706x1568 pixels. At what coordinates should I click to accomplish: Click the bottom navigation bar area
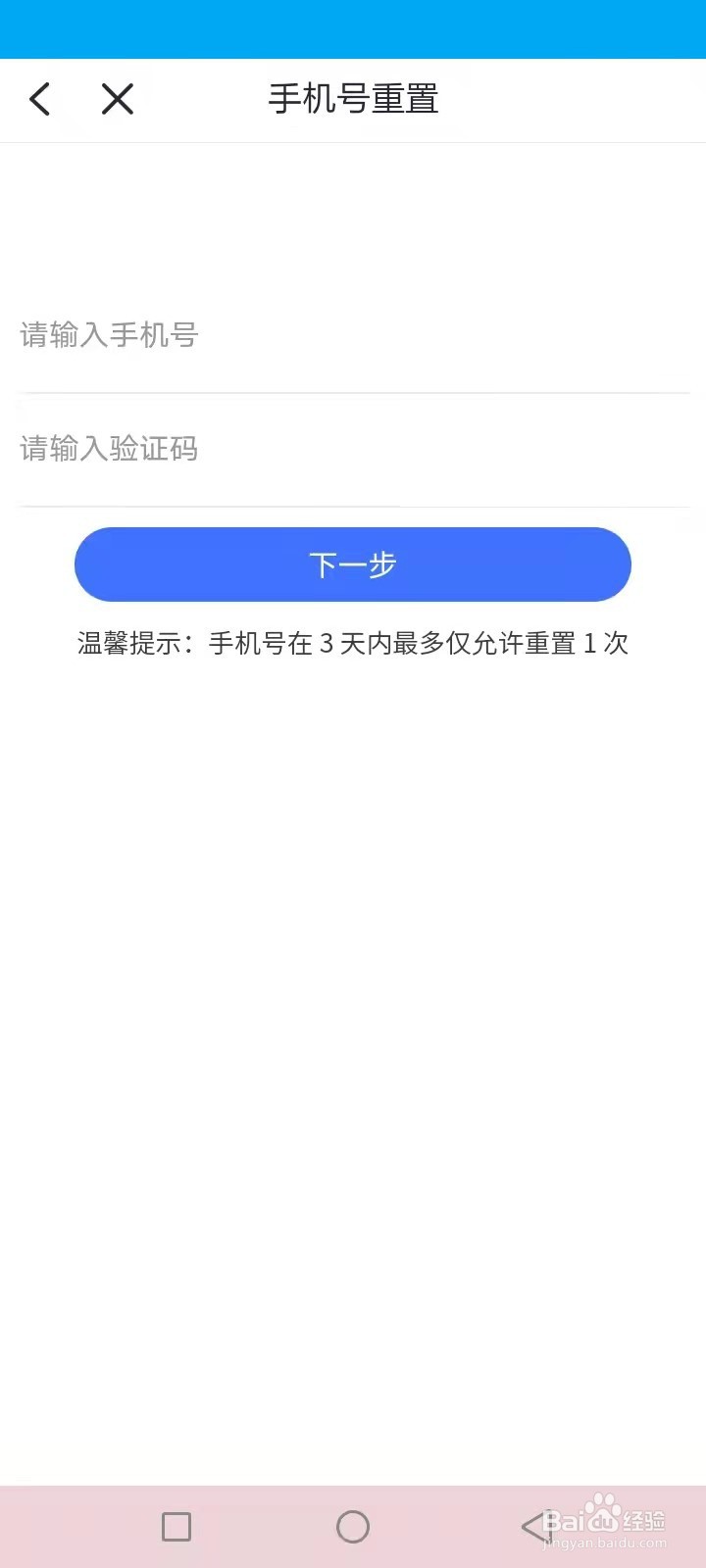pos(353,1526)
